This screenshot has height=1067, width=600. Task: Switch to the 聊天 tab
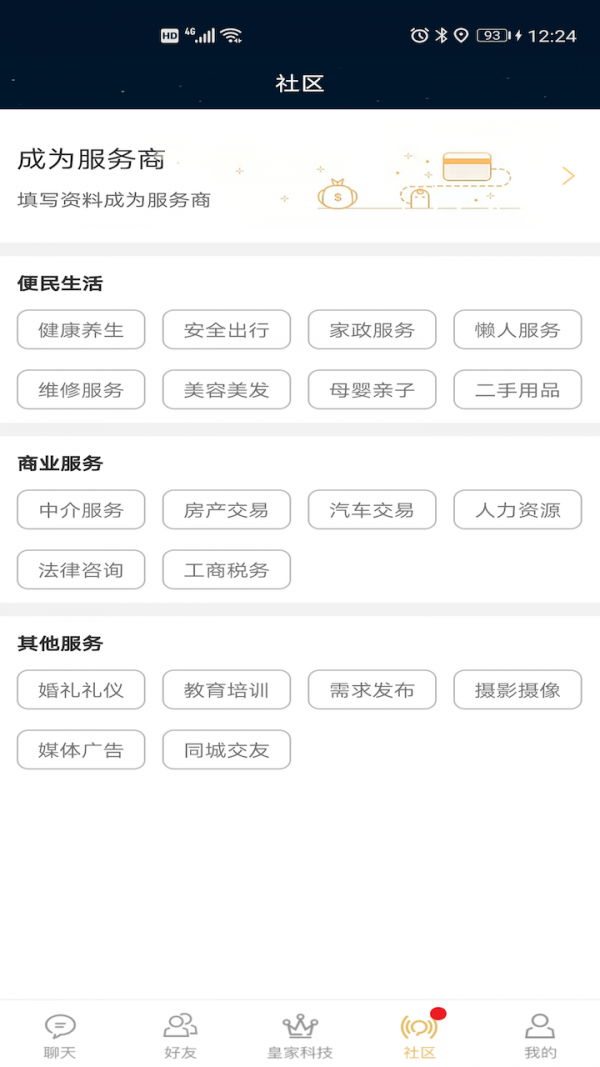pos(60,1035)
